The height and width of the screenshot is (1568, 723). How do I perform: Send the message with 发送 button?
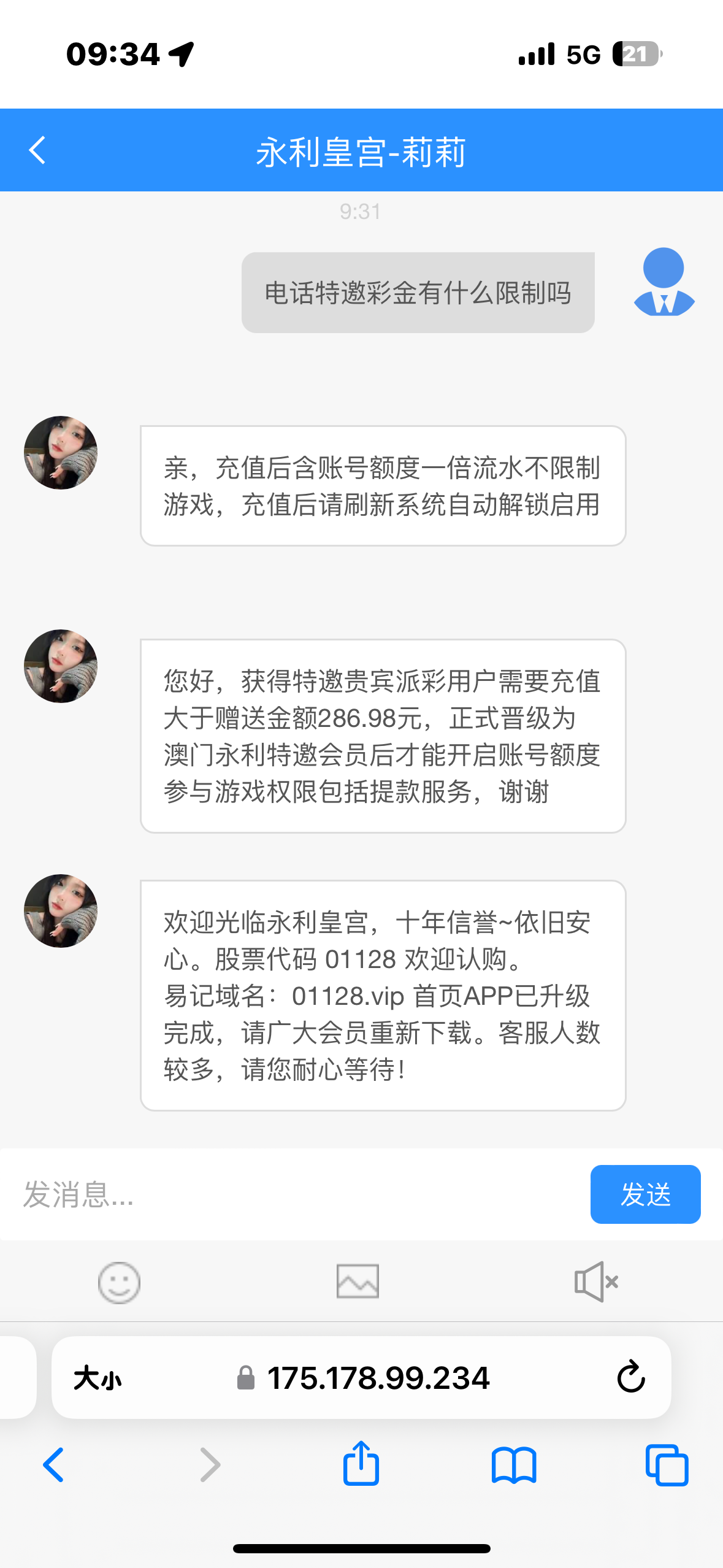645,1194
